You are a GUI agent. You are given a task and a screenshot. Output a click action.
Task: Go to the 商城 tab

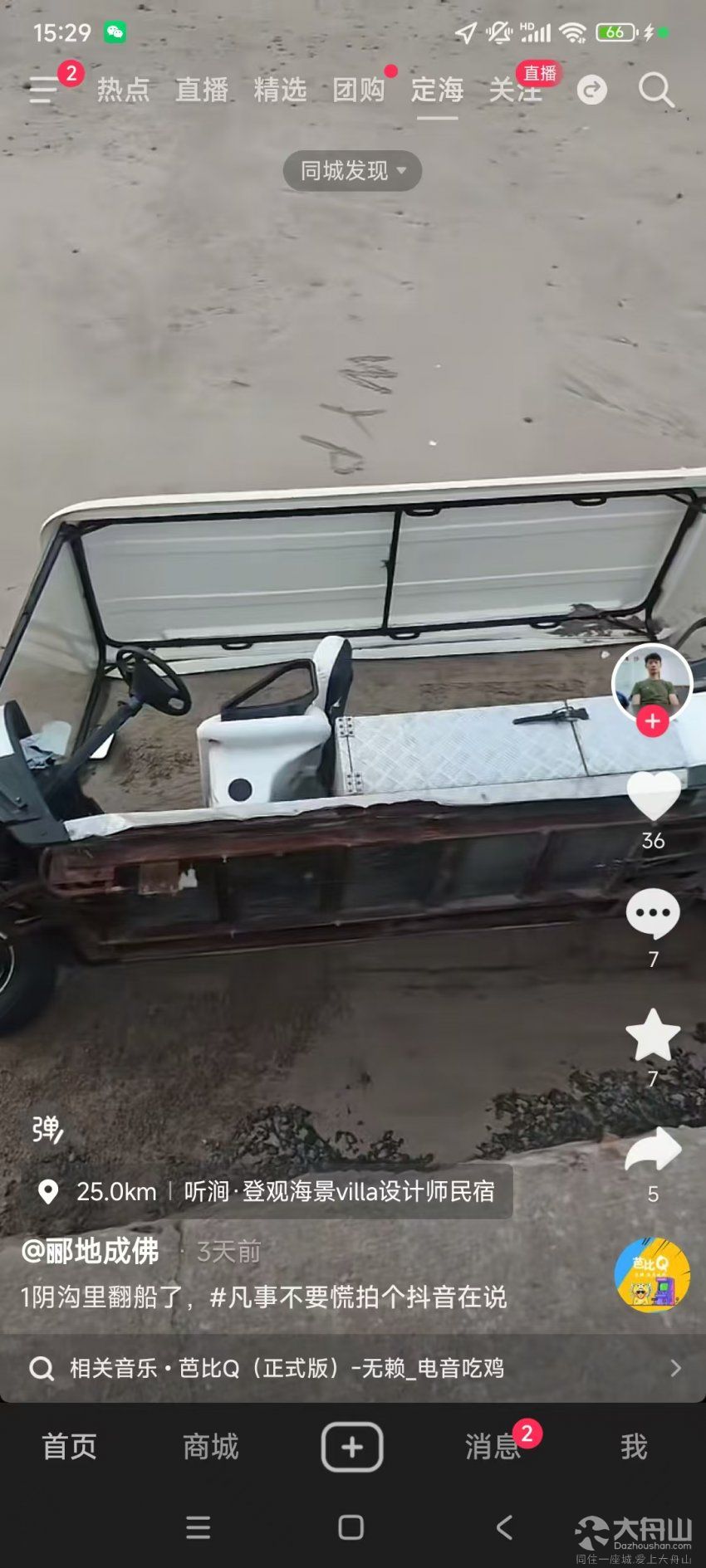[211, 1447]
